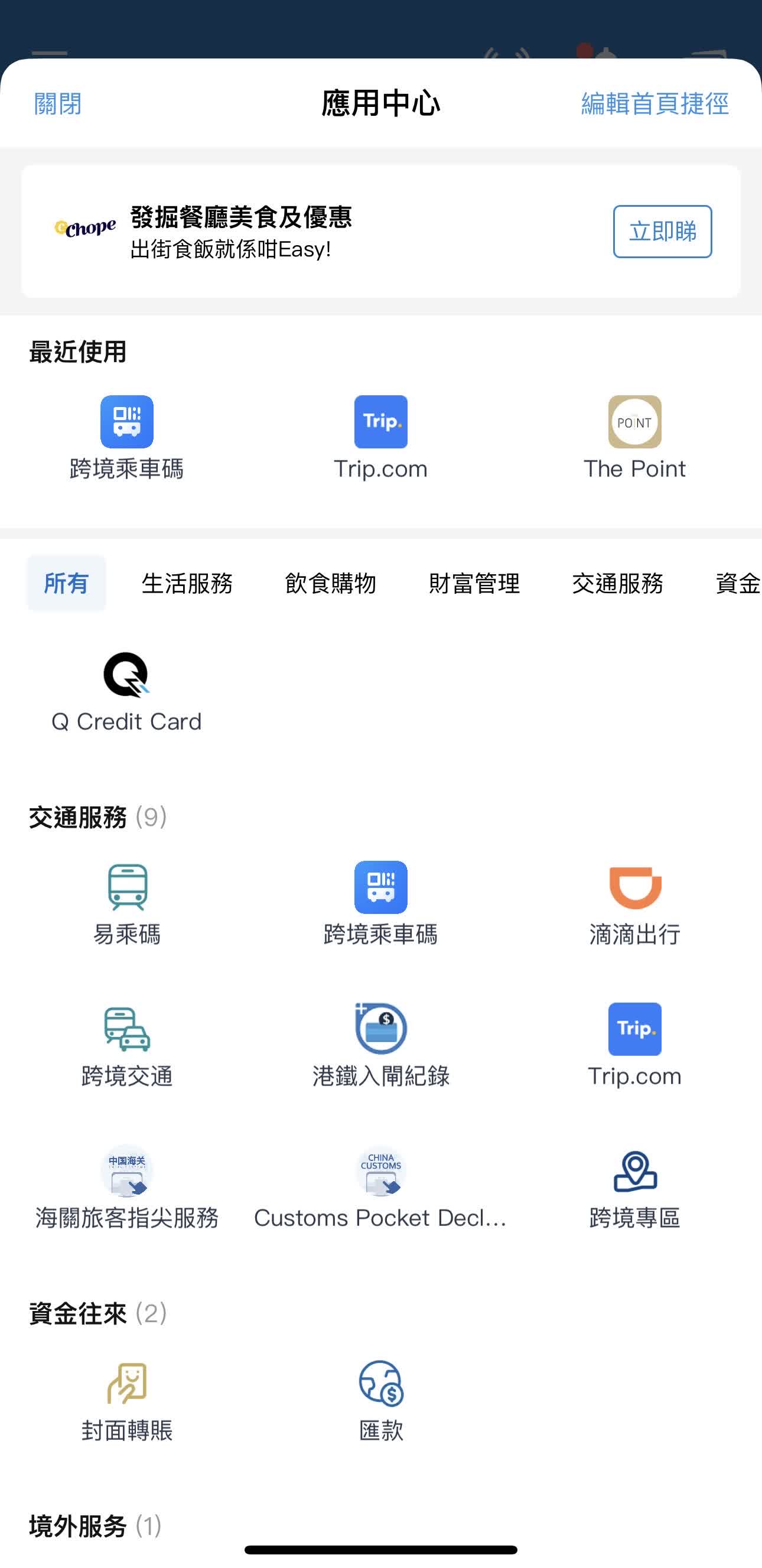The height and width of the screenshot is (1568, 762).
Task: Switch to the 生活服務 tab
Action: pos(187,583)
